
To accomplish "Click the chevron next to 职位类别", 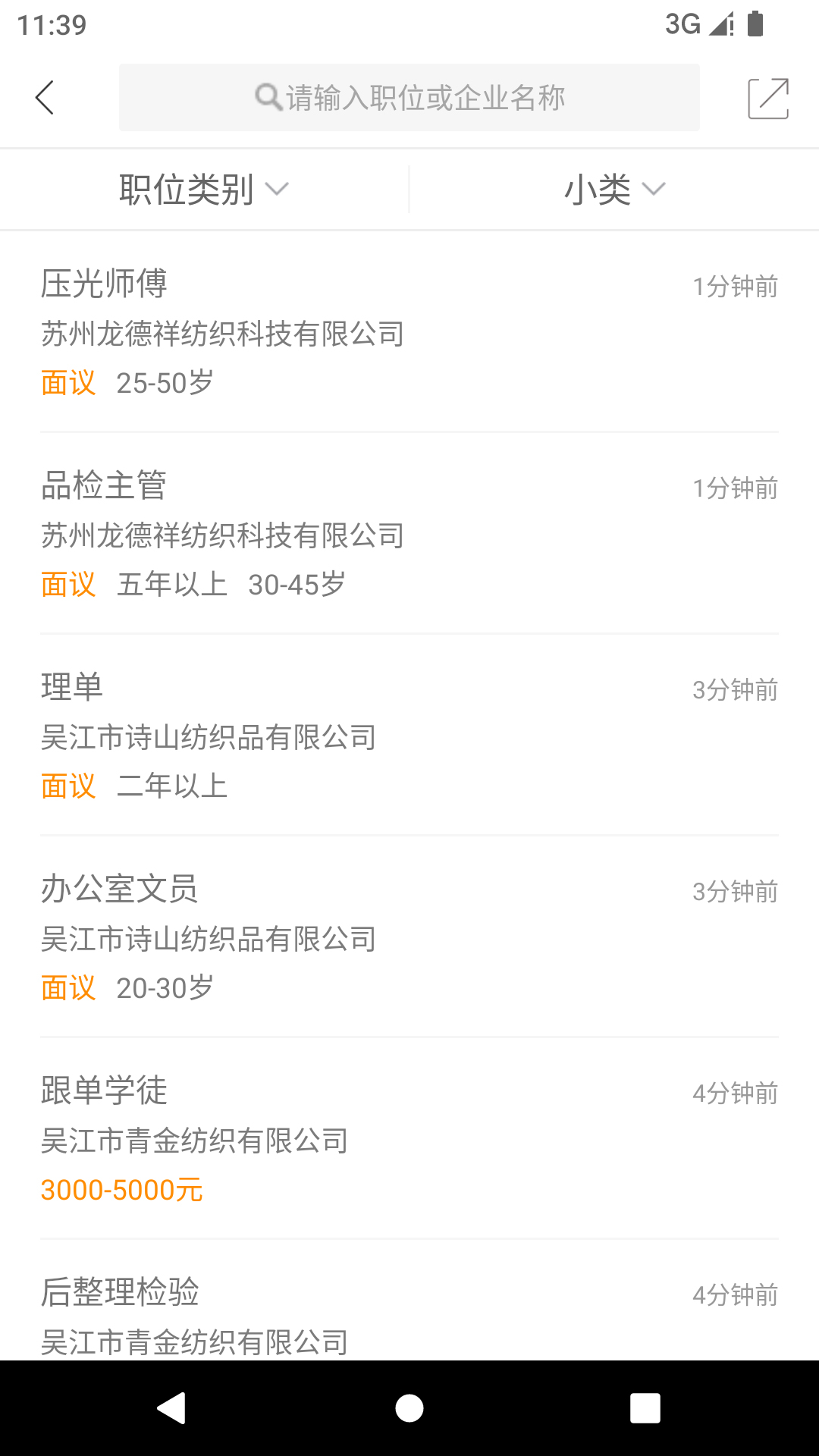I will click(278, 190).
